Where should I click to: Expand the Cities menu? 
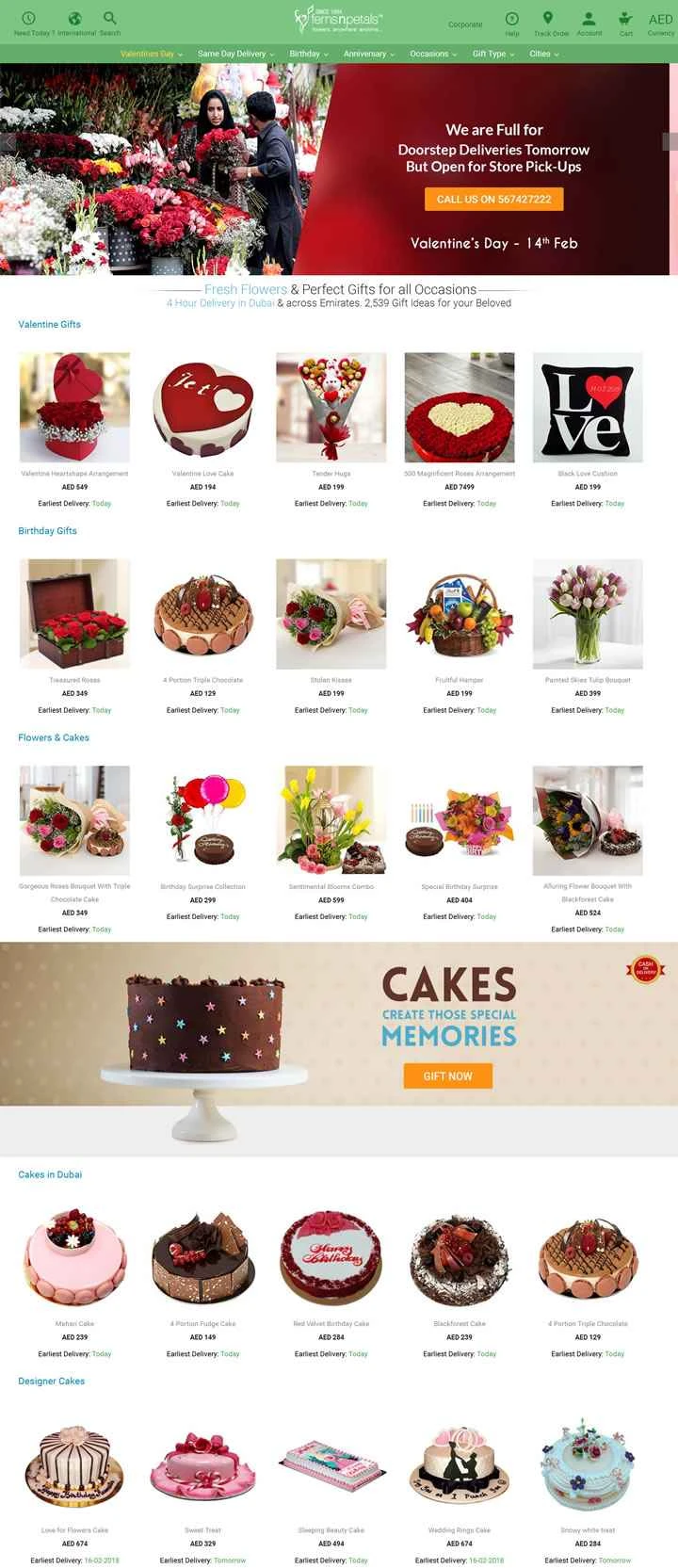click(543, 54)
